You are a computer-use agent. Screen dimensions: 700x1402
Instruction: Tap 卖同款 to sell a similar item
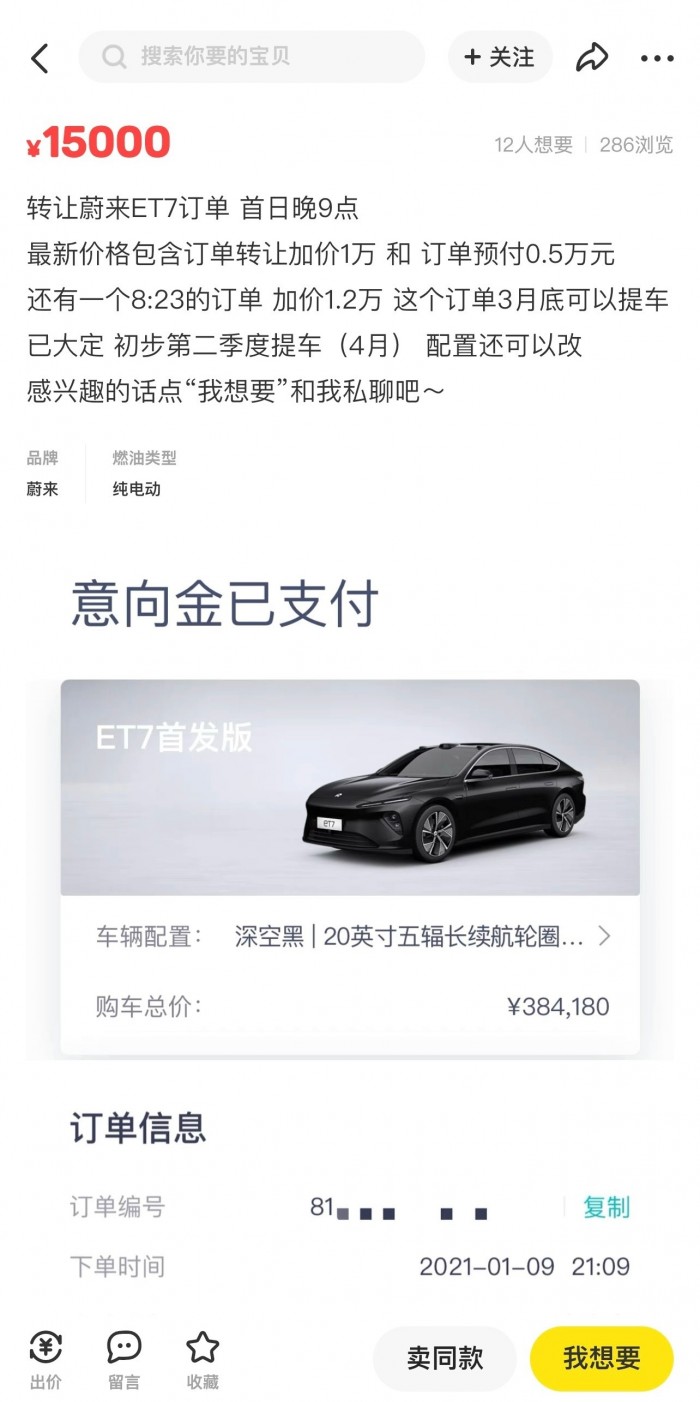(x=445, y=1358)
